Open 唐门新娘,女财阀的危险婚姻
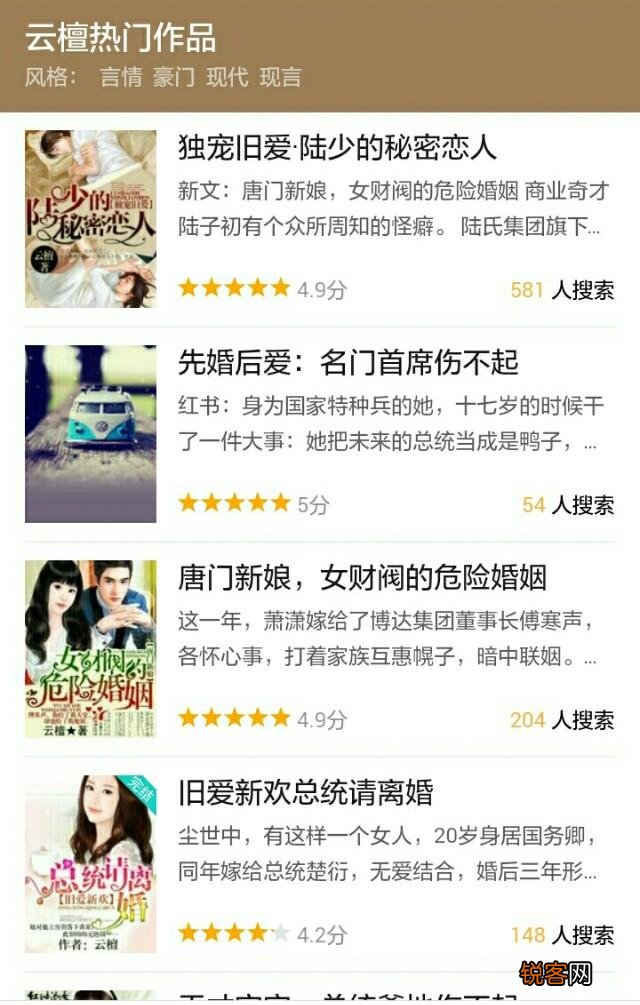Image resolution: width=640 pixels, height=1005 pixels. click(362, 577)
